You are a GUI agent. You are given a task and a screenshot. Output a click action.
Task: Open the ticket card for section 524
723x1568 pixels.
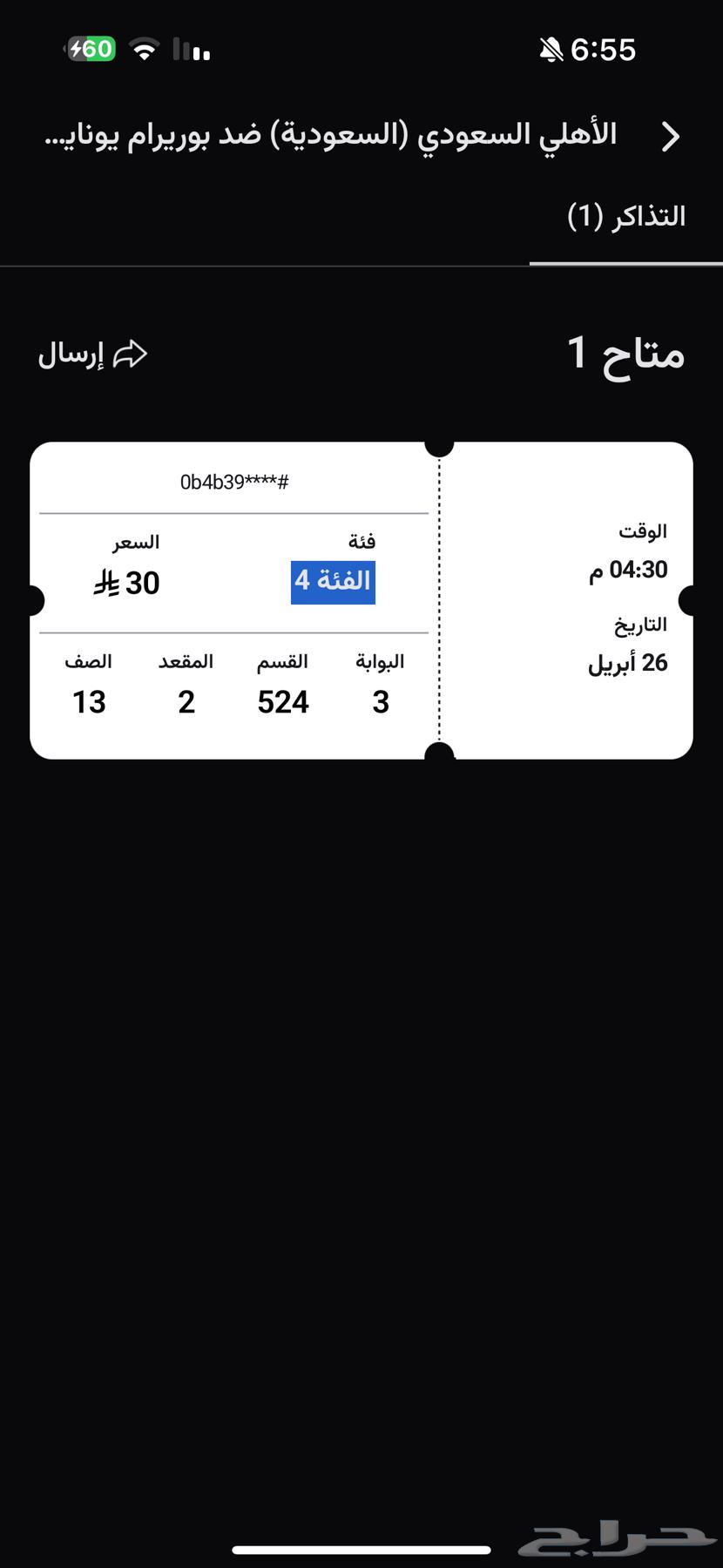point(361,600)
